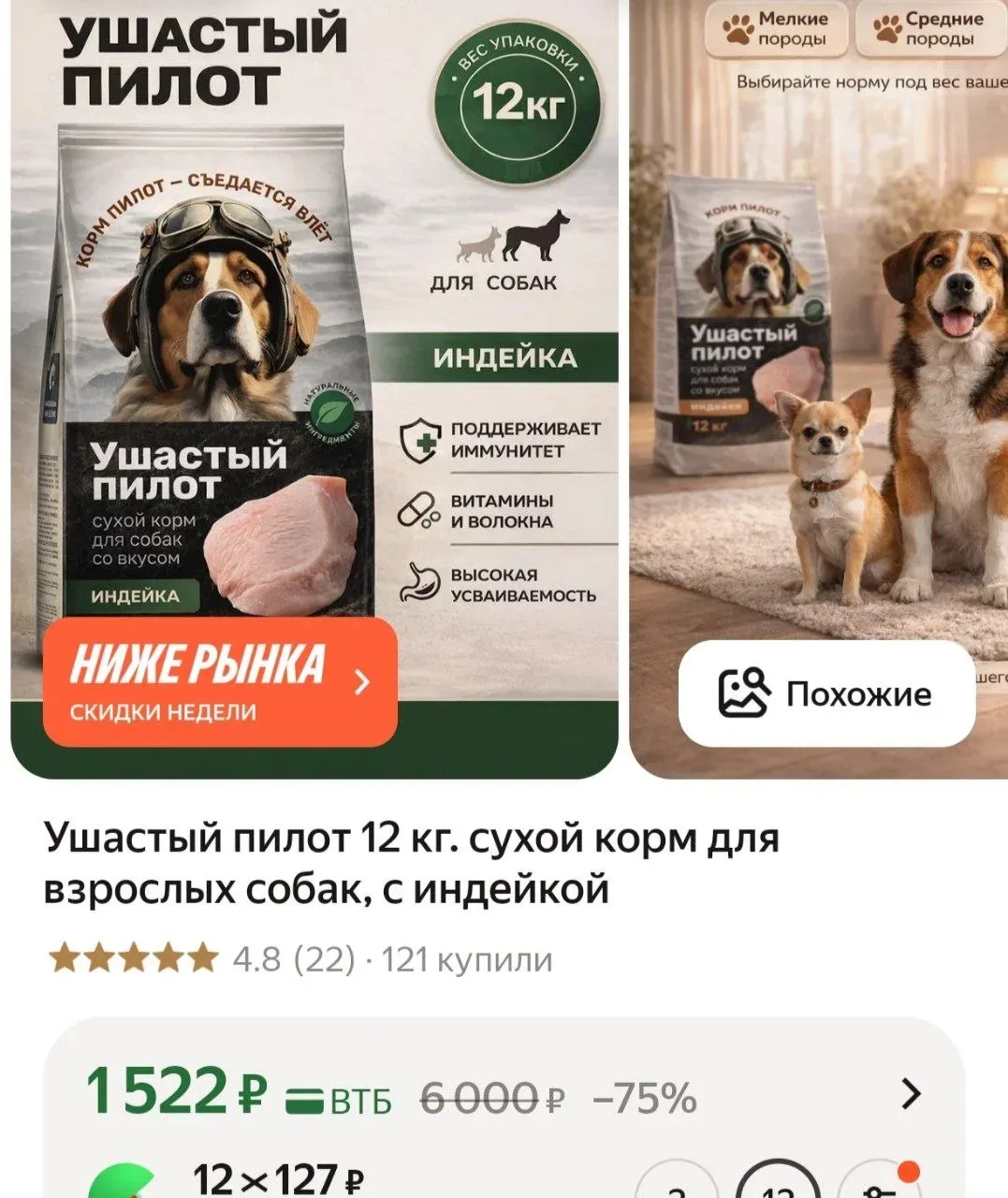Select the 12-month installment option
Viewport: 1008px width, 1198px height.
[x=780, y=1184]
